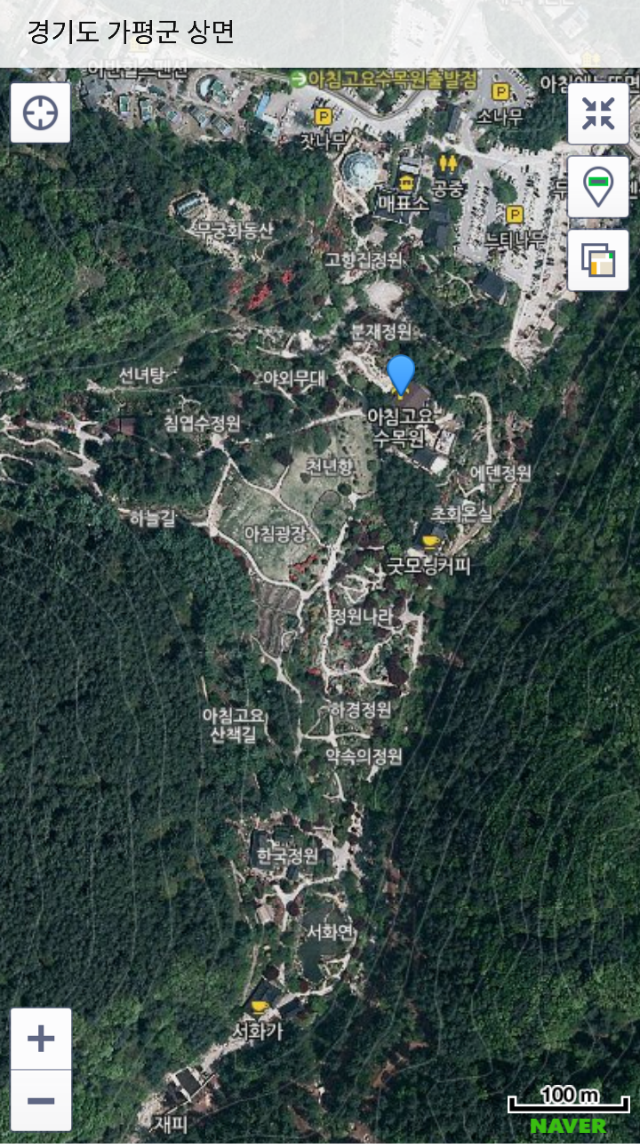Tap the 잣나무 parking marker
Screen dimensions: 640x1145
(323, 116)
